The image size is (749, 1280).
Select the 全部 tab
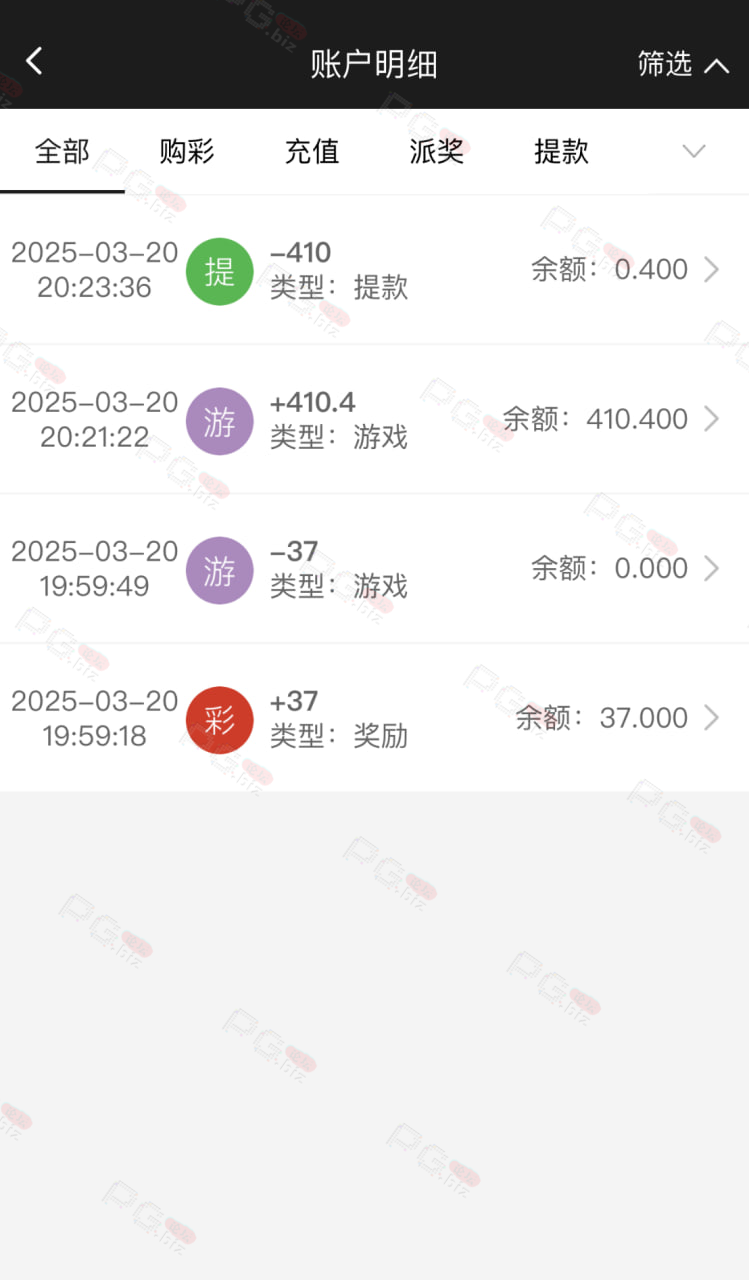pyautogui.click(x=62, y=152)
